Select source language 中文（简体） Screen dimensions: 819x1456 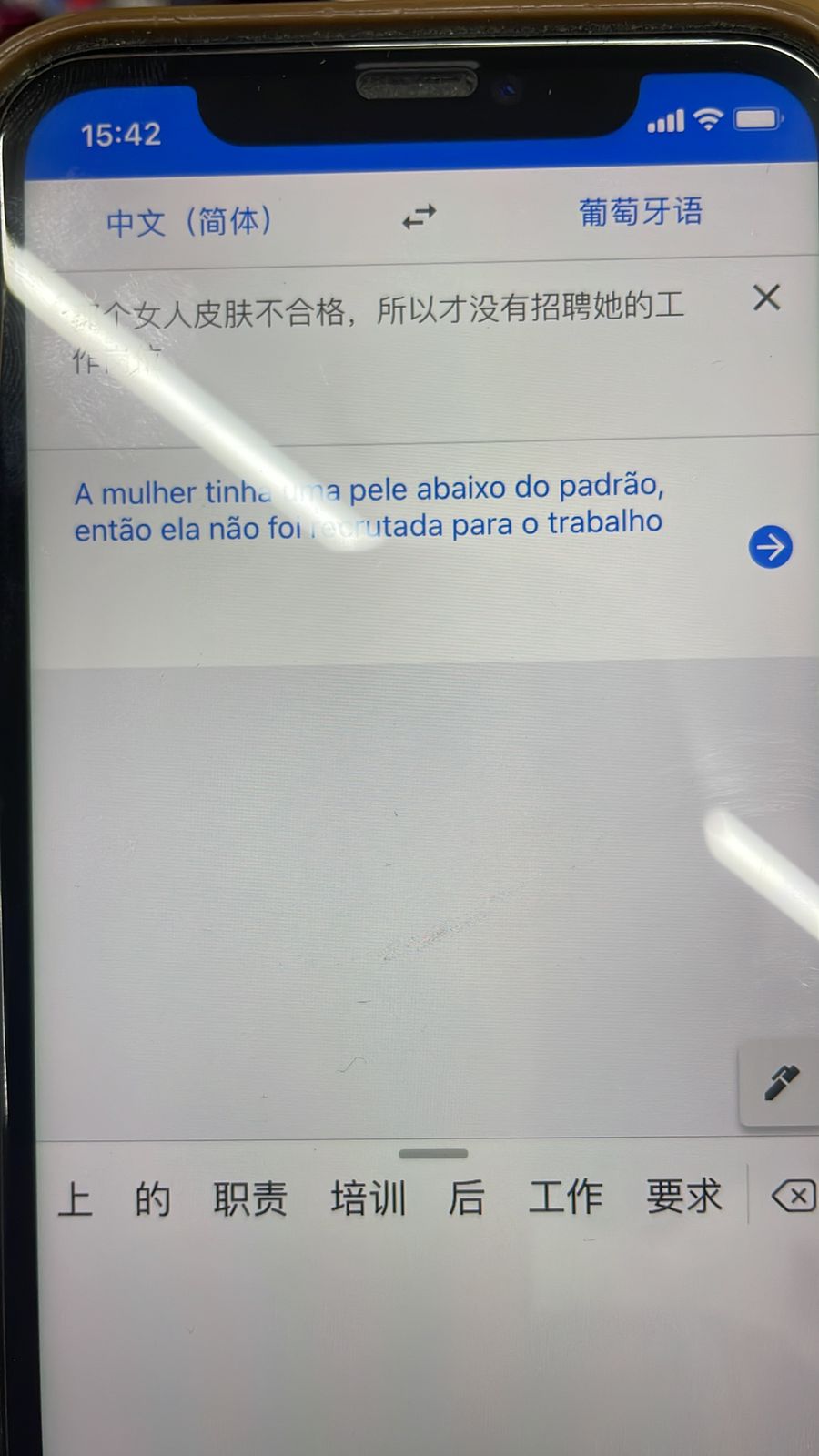(x=189, y=221)
